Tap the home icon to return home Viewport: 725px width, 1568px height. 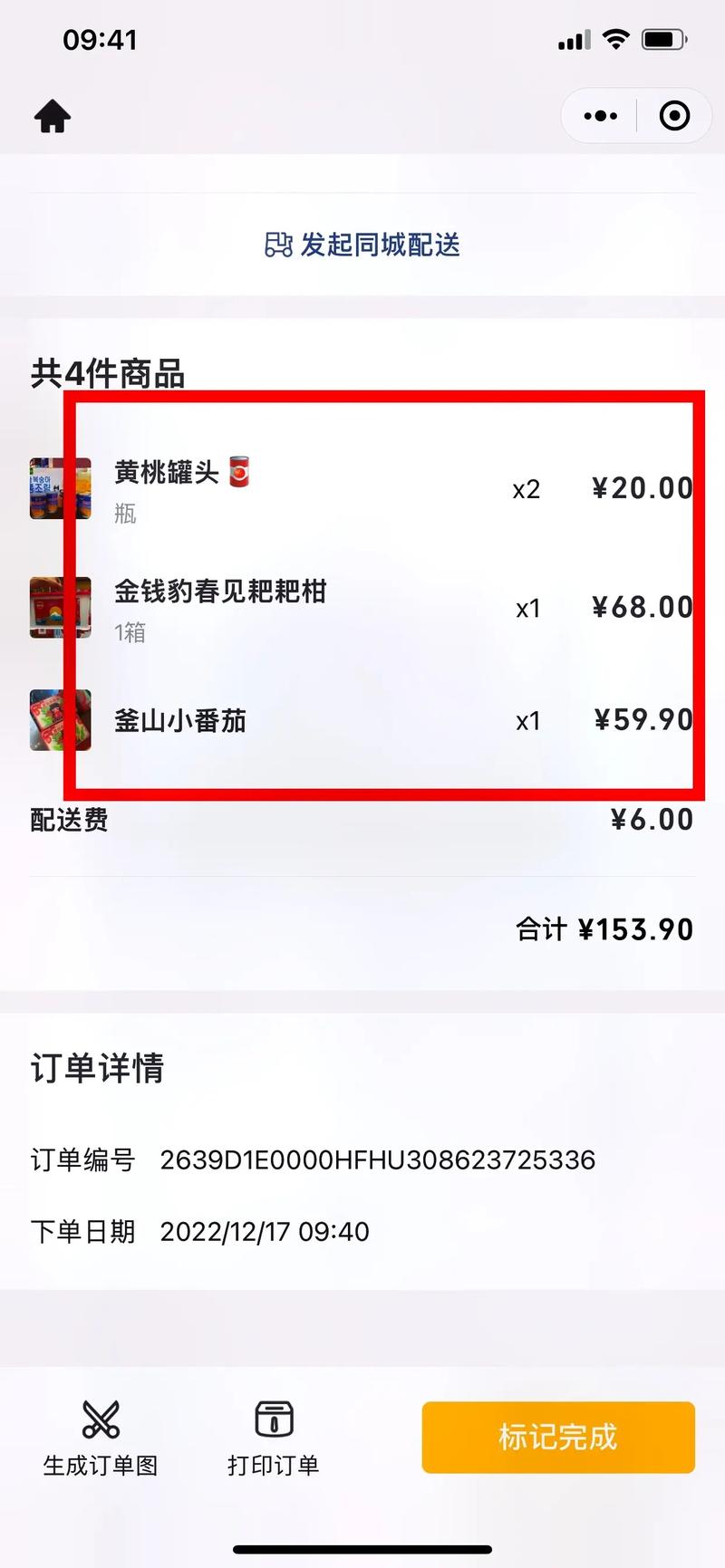[x=52, y=115]
